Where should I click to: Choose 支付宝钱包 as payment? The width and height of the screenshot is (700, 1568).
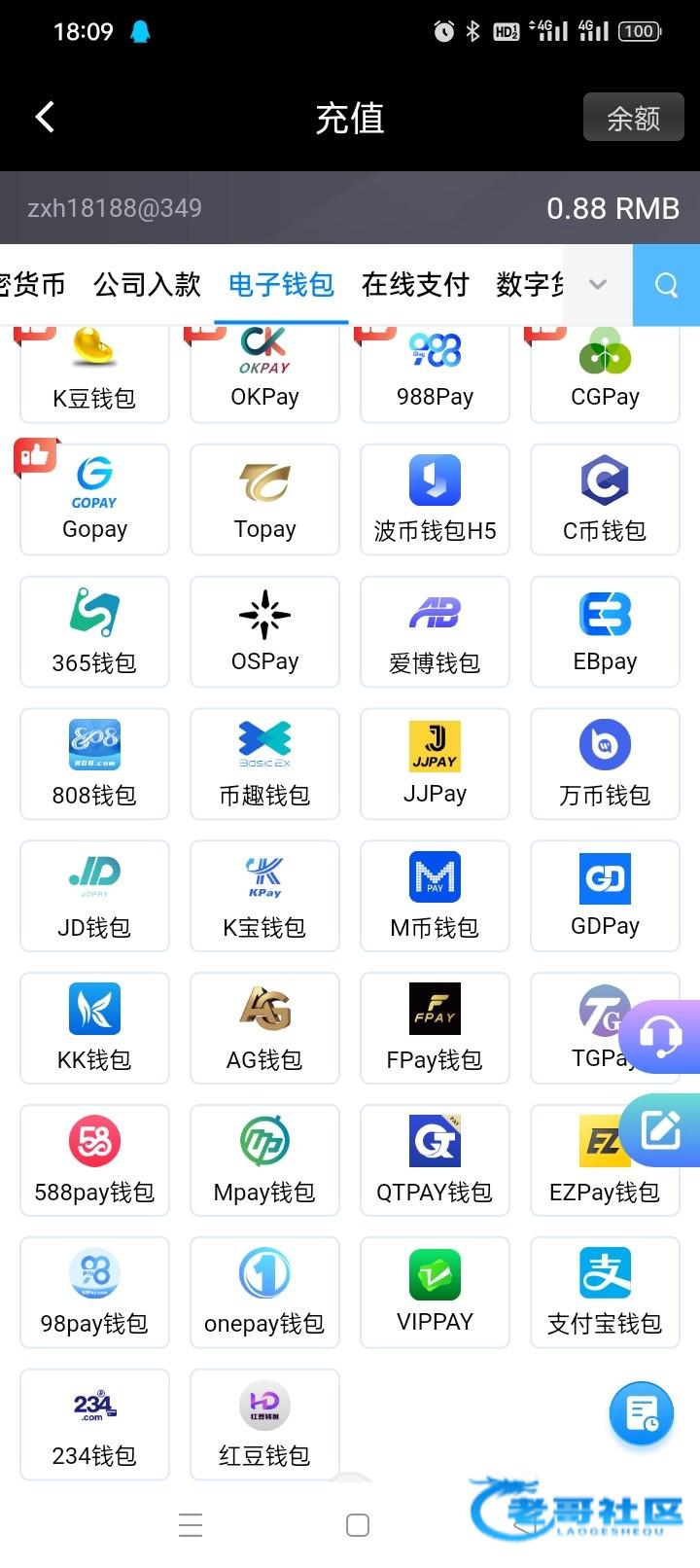(605, 1293)
